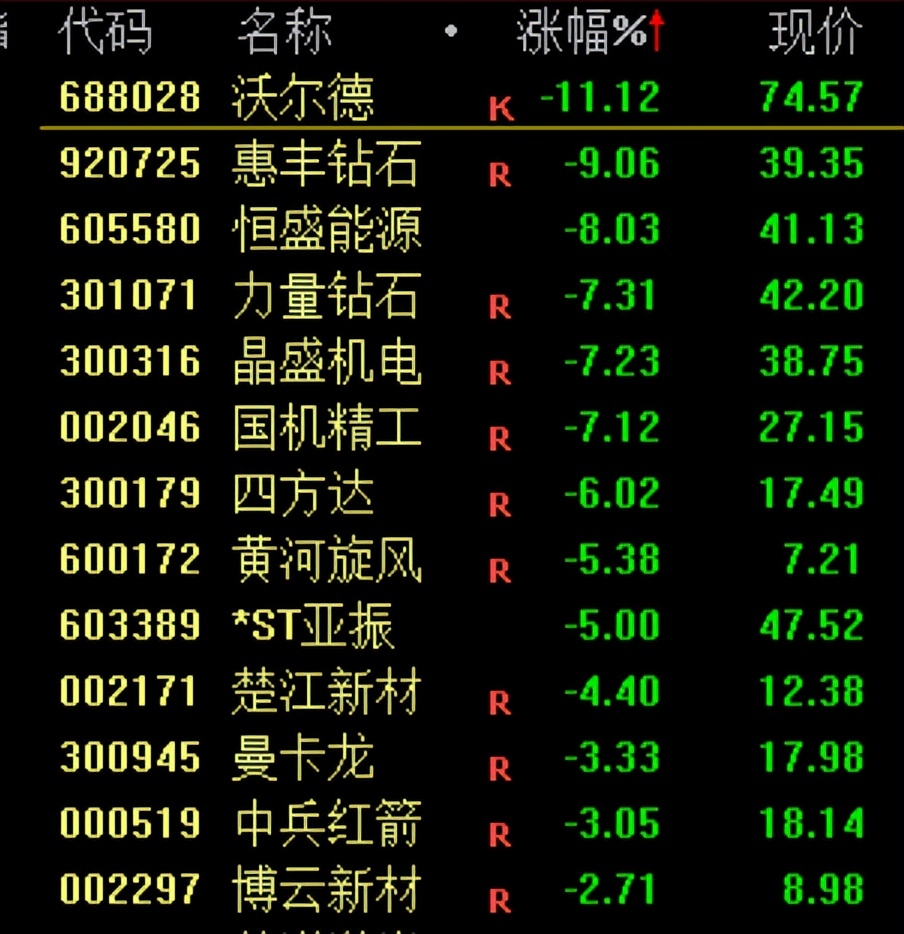Image resolution: width=904 pixels, height=934 pixels.
Task: Sort the list by the 代码 column
Action: click(x=105, y=33)
